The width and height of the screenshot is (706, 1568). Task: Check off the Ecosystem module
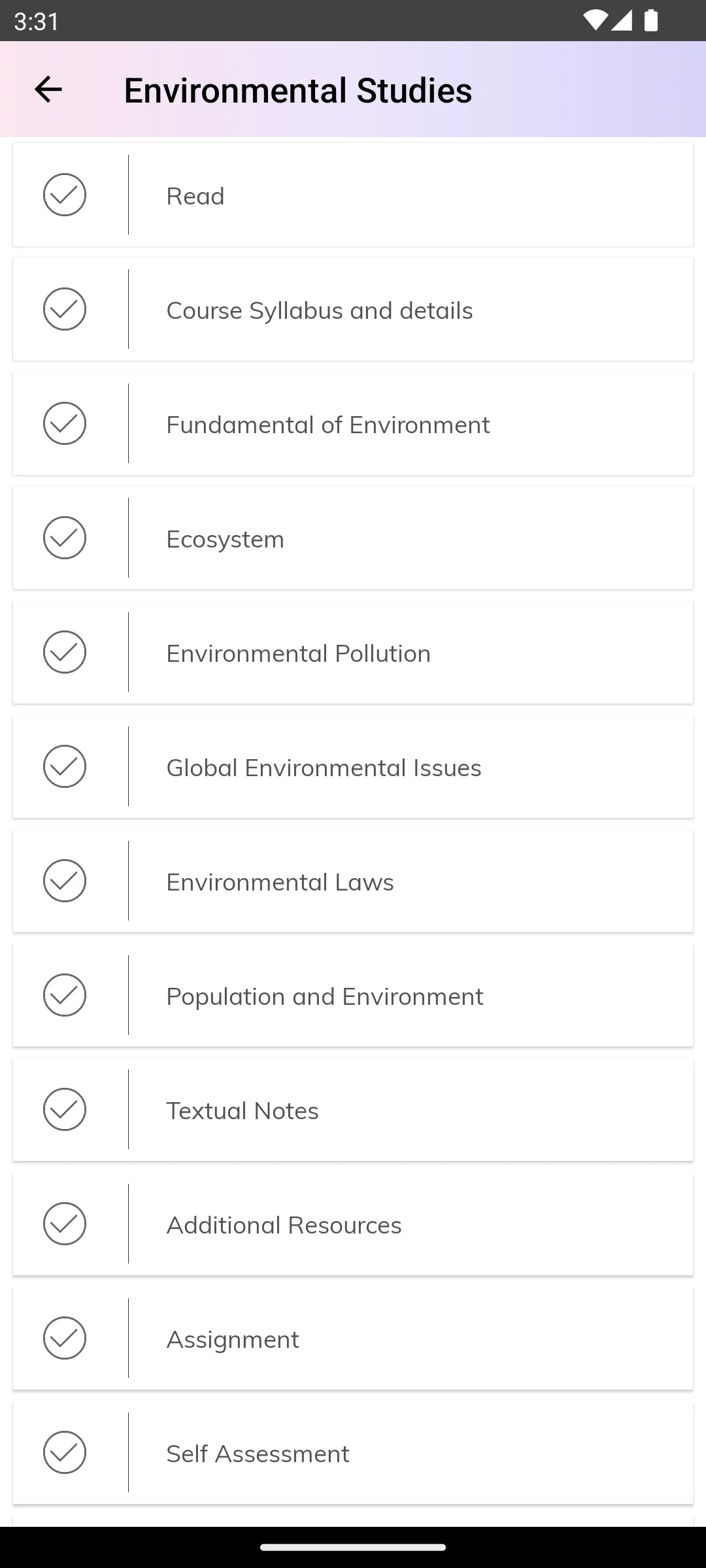tap(65, 538)
